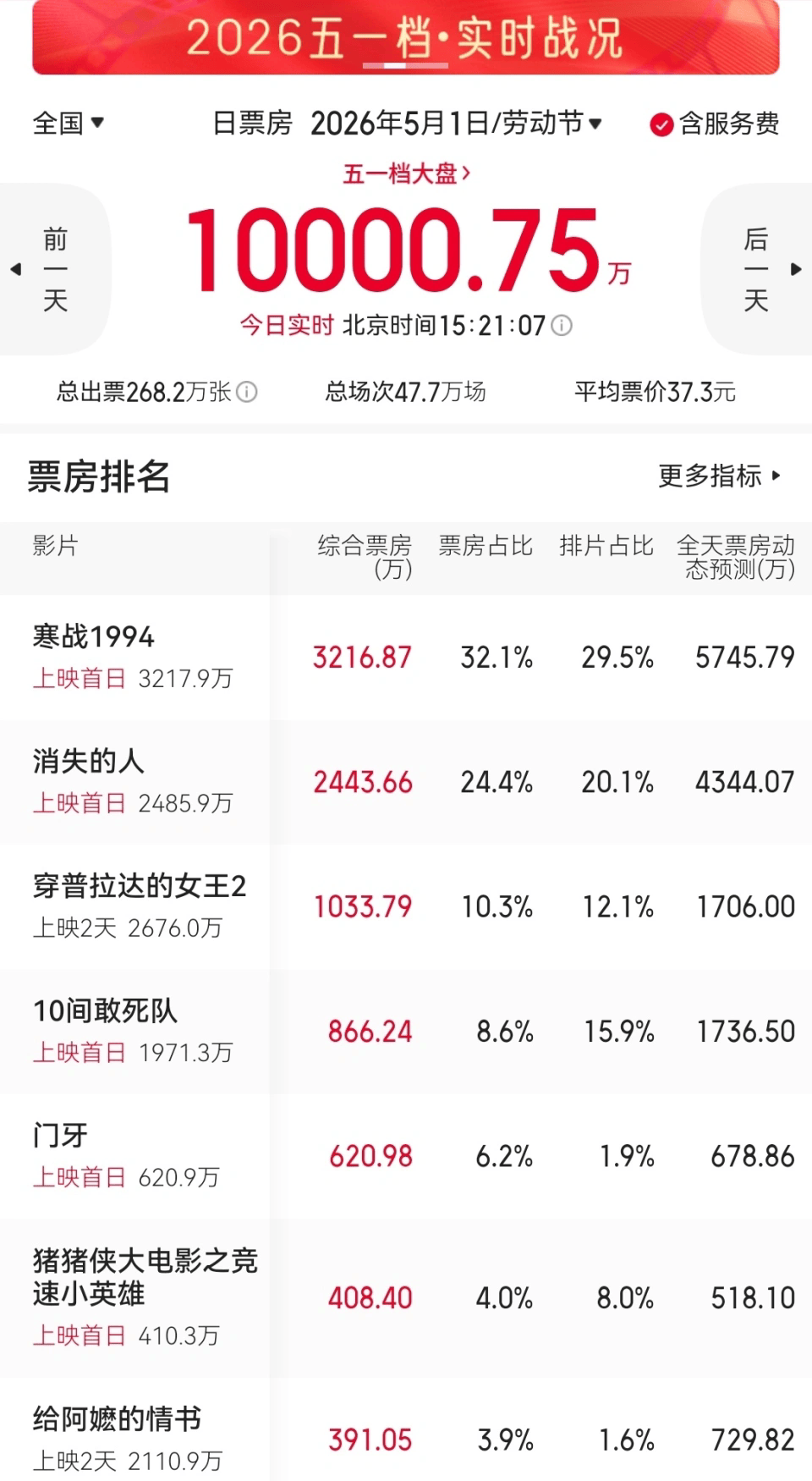Open 猪猪侠大电影之竞速小英雄 details
This screenshot has width=812, height=1481.
pyautogui.click(x=406, y=1297)
